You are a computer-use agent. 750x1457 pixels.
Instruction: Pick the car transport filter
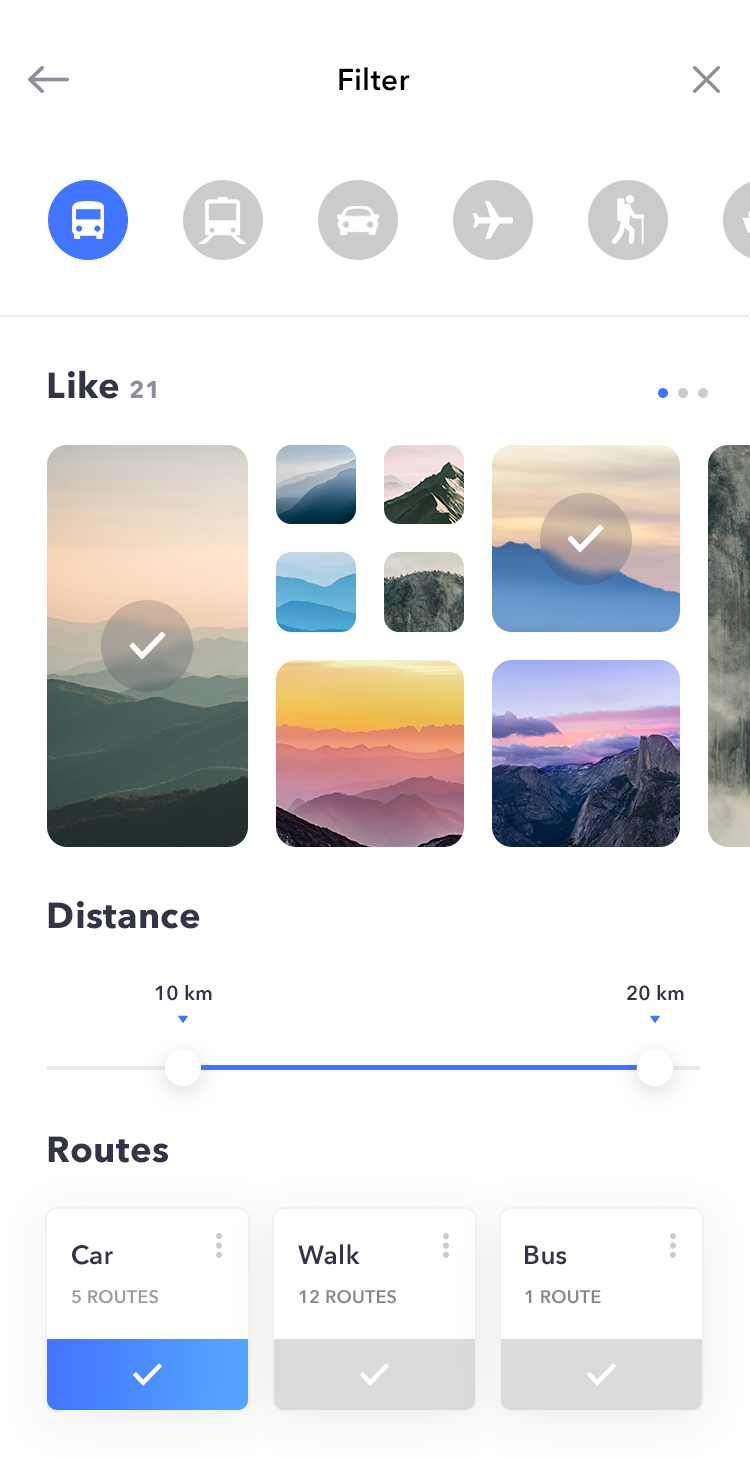pos(358,220)
